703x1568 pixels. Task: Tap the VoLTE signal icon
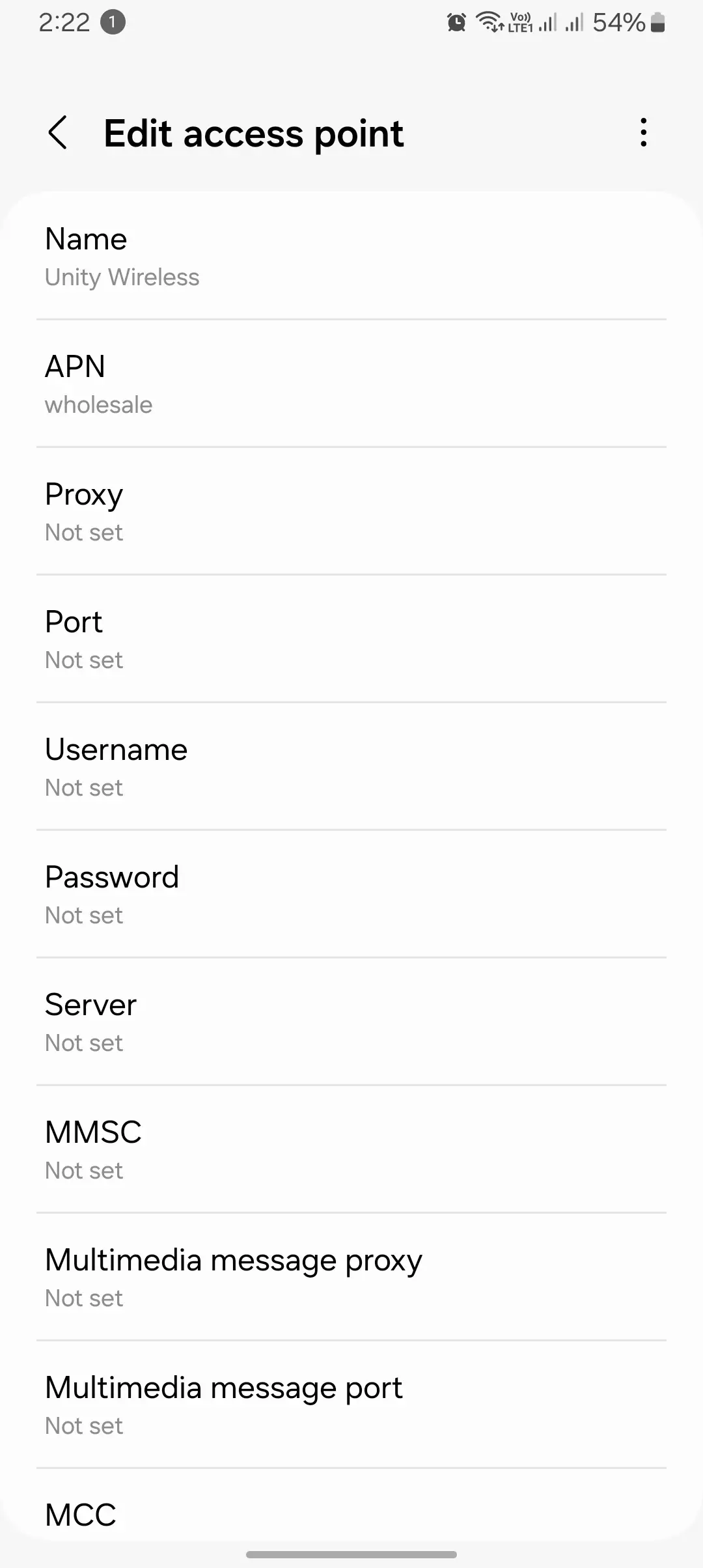(521, 21)
